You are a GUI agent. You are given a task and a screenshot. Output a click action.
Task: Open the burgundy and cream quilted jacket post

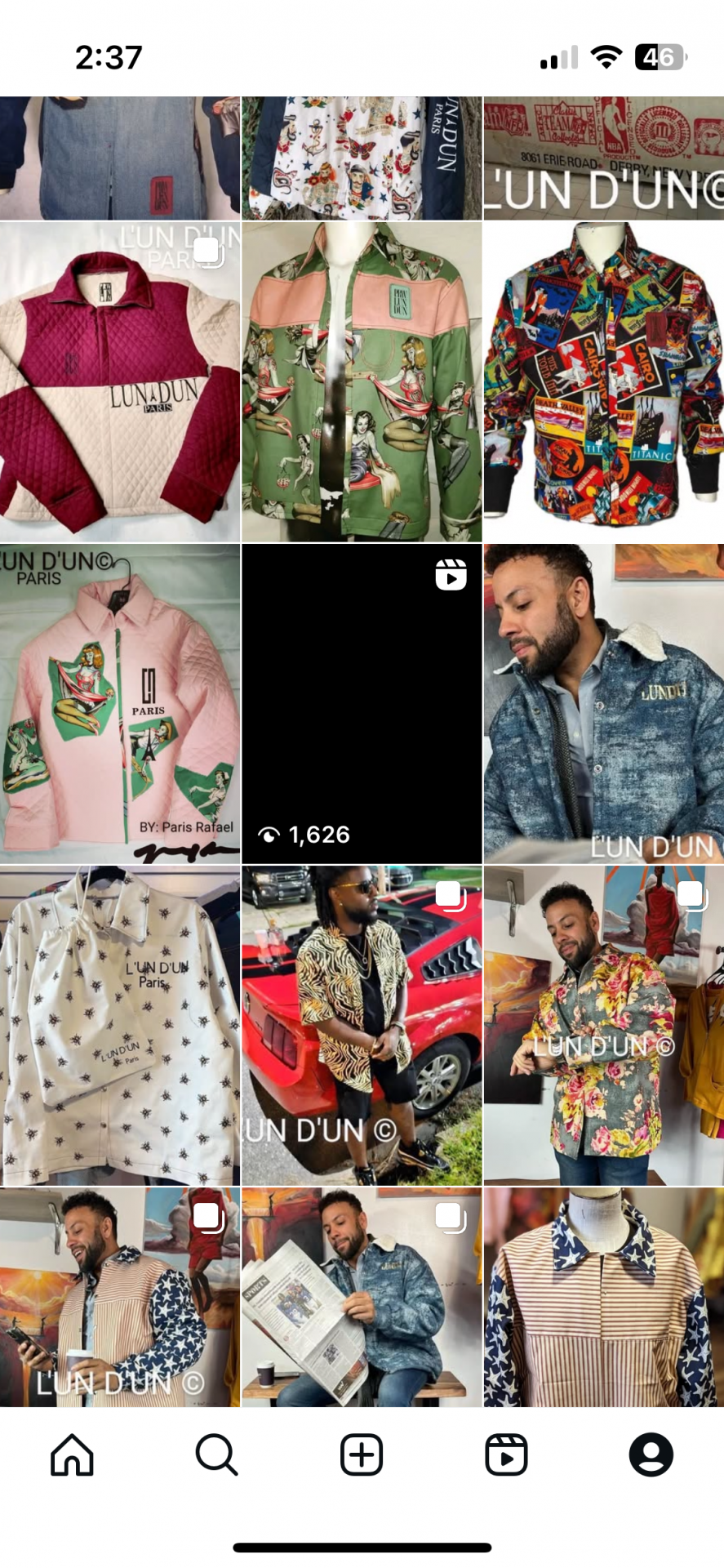point(120,381)
